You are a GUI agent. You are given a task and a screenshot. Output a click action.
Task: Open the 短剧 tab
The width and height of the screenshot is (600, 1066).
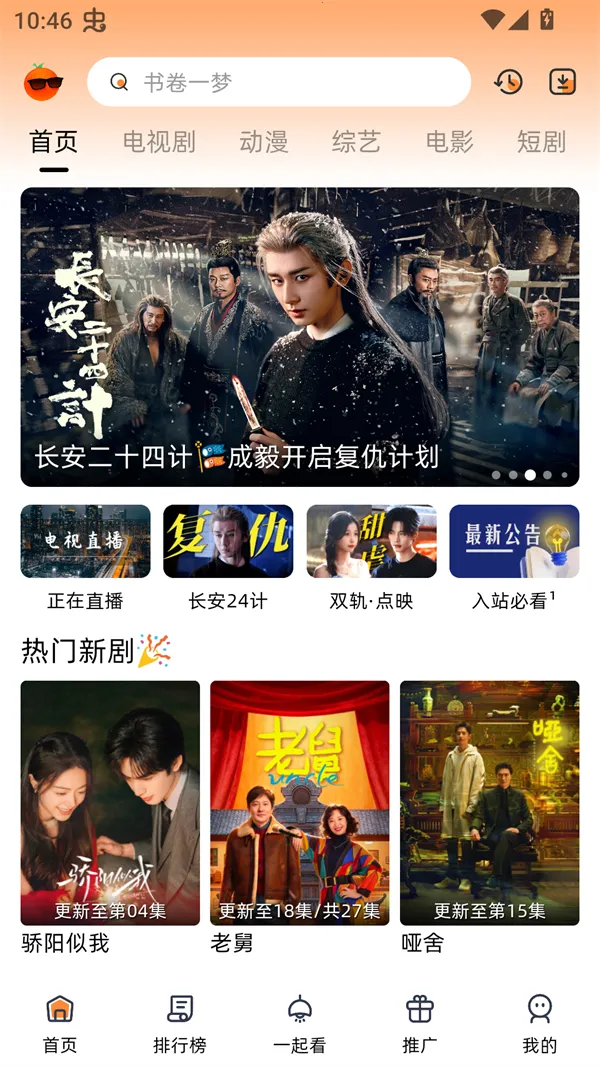(541, 142)
